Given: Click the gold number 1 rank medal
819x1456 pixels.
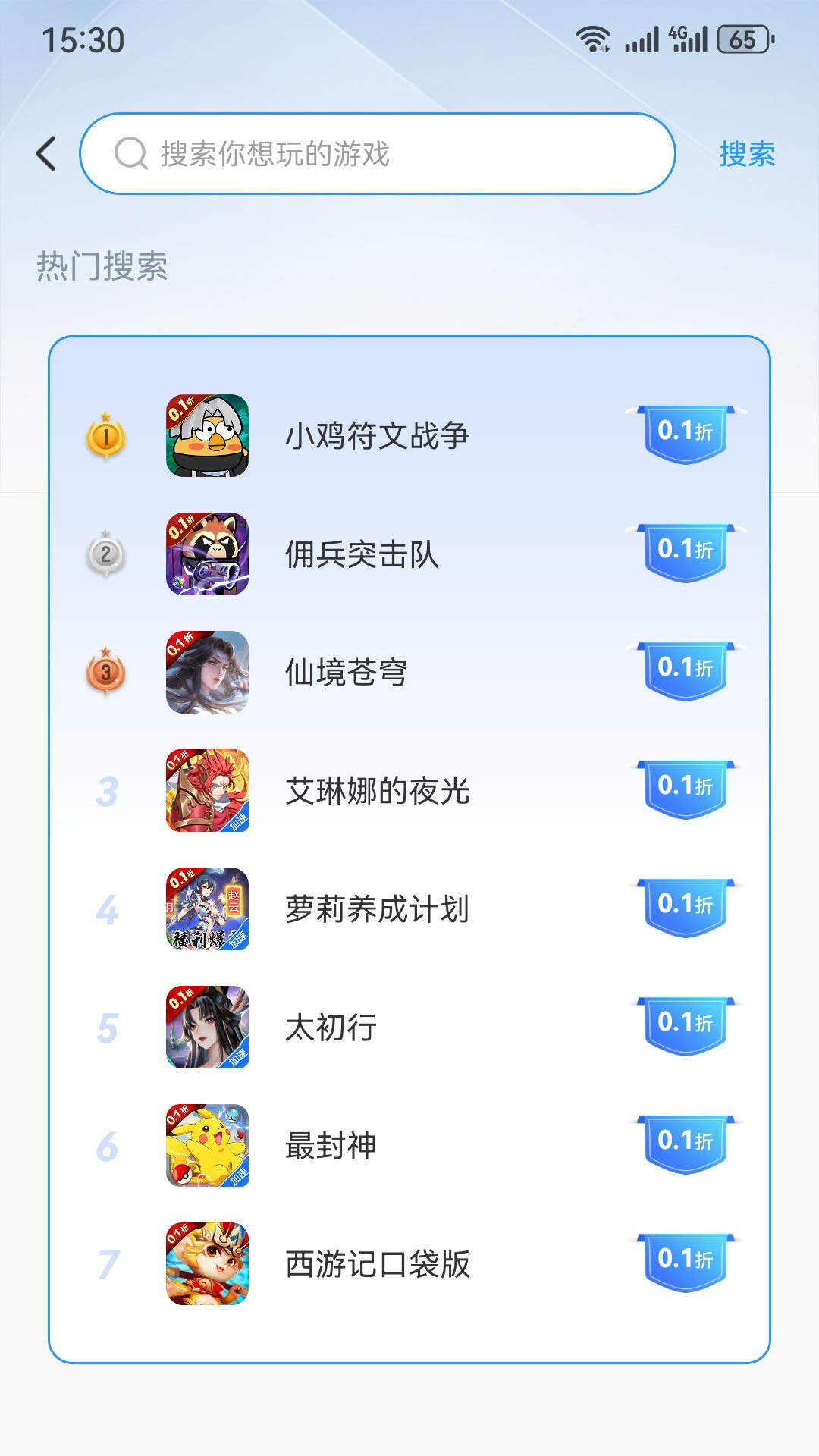Looking at the screenshot, I should [x=107, y=437].
